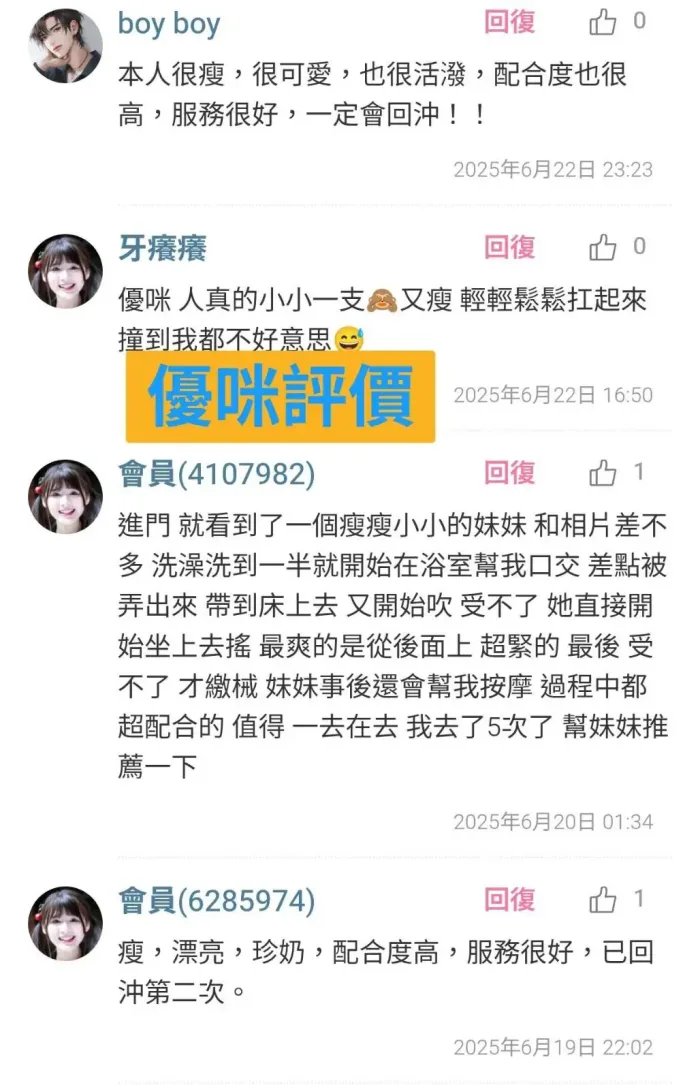Reply to 牙癢癢's comment
Image resolution: width=700 pixels, height=1085 pixels.
tap(510, 247)
